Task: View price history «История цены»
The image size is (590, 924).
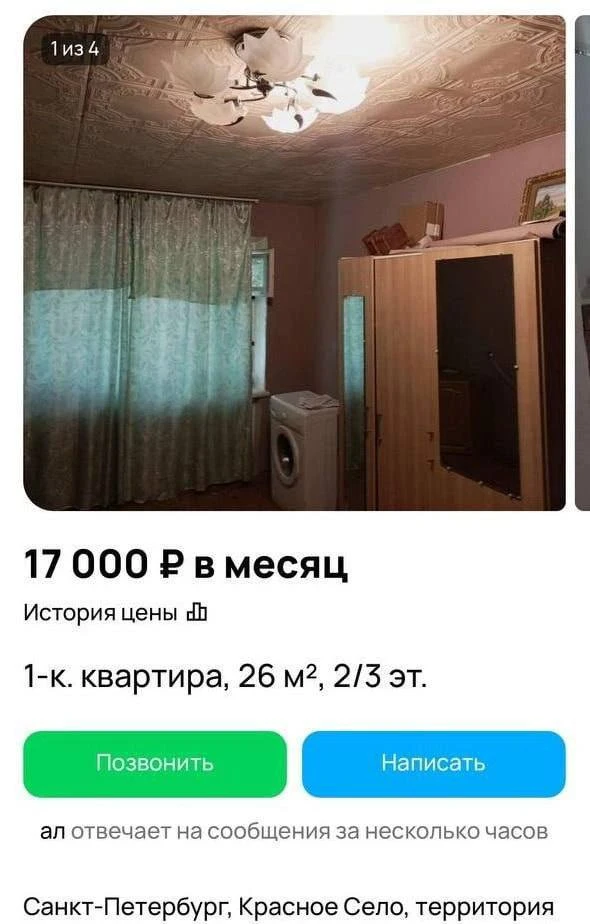Action: click(116, 613)
